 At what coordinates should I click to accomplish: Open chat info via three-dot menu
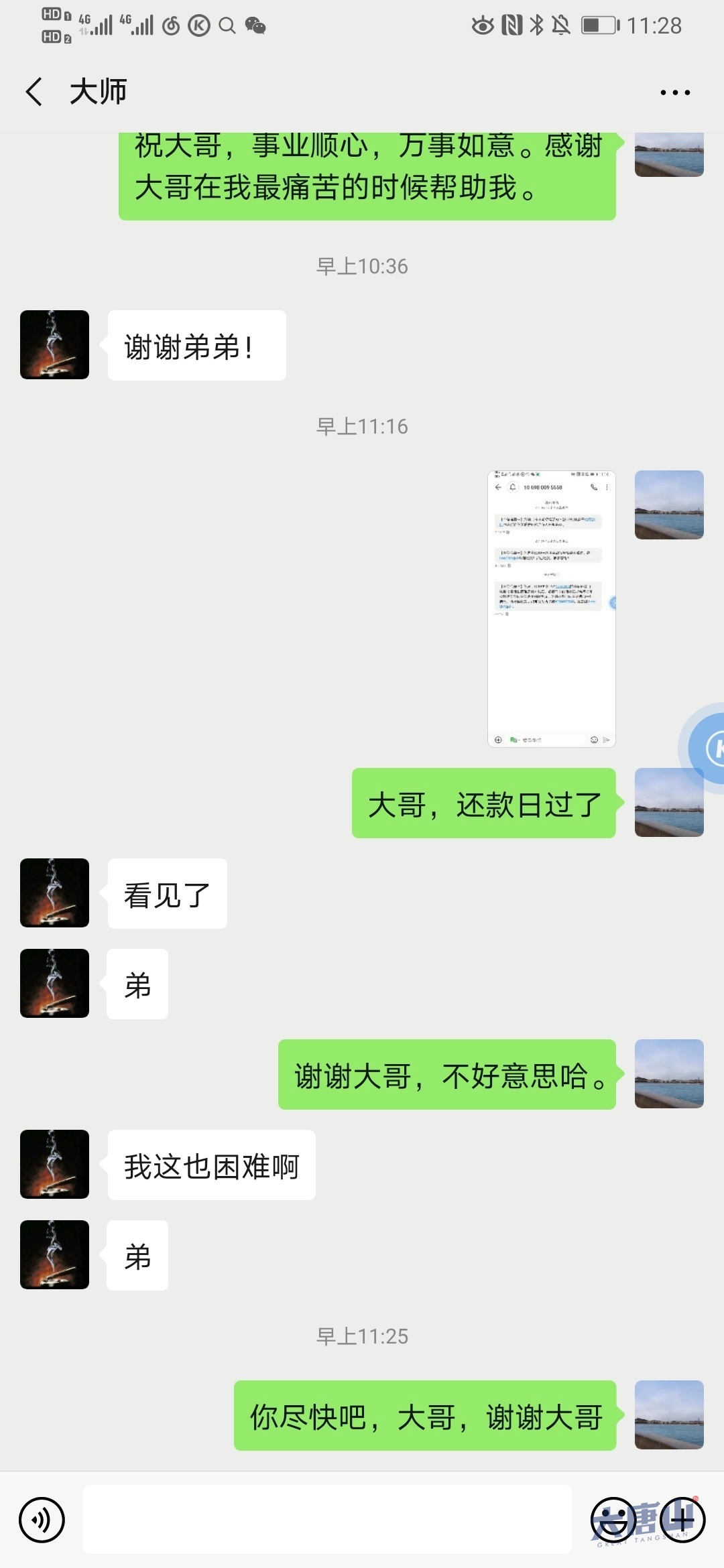[674, 92]
